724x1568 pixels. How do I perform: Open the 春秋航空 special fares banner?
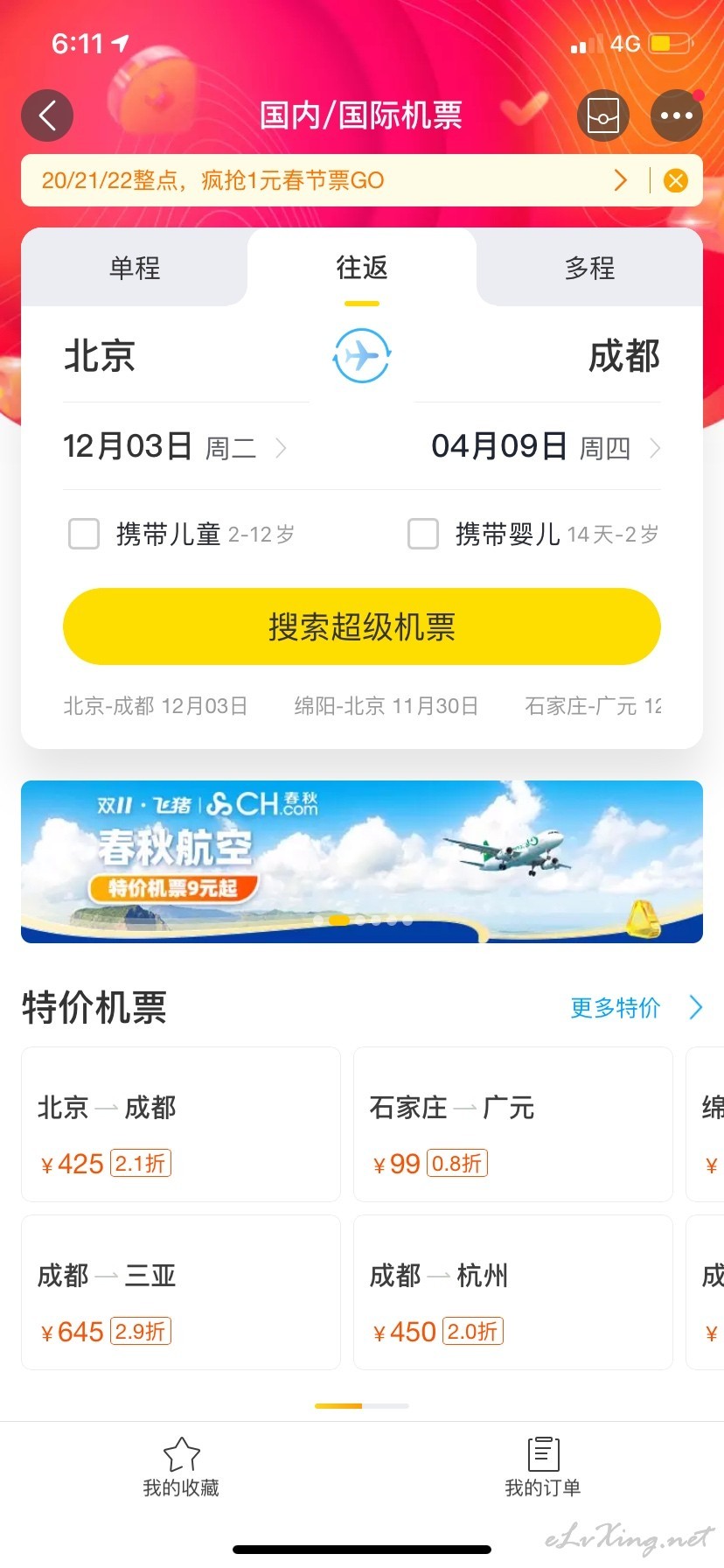362,862
